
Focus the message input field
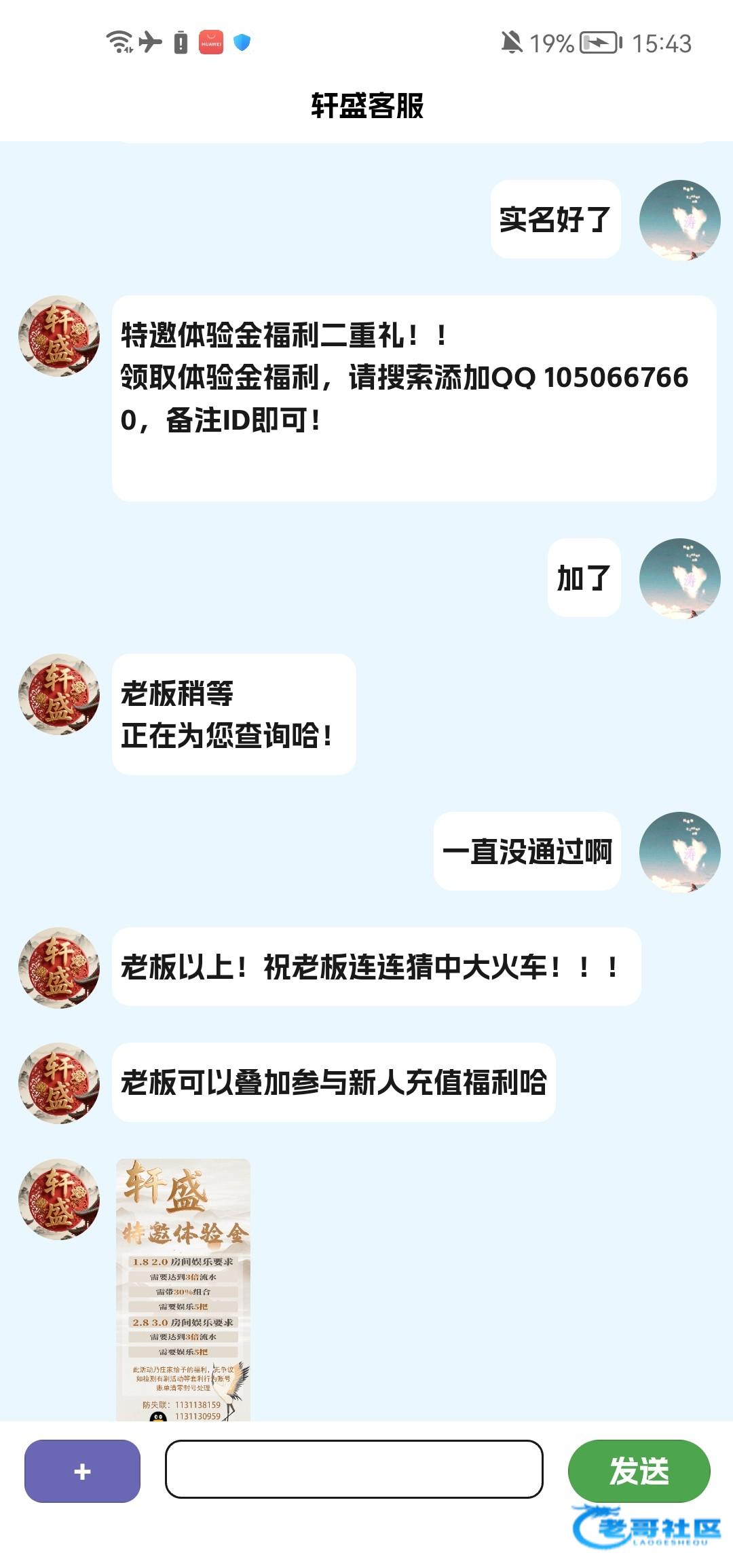[354, 1469]
